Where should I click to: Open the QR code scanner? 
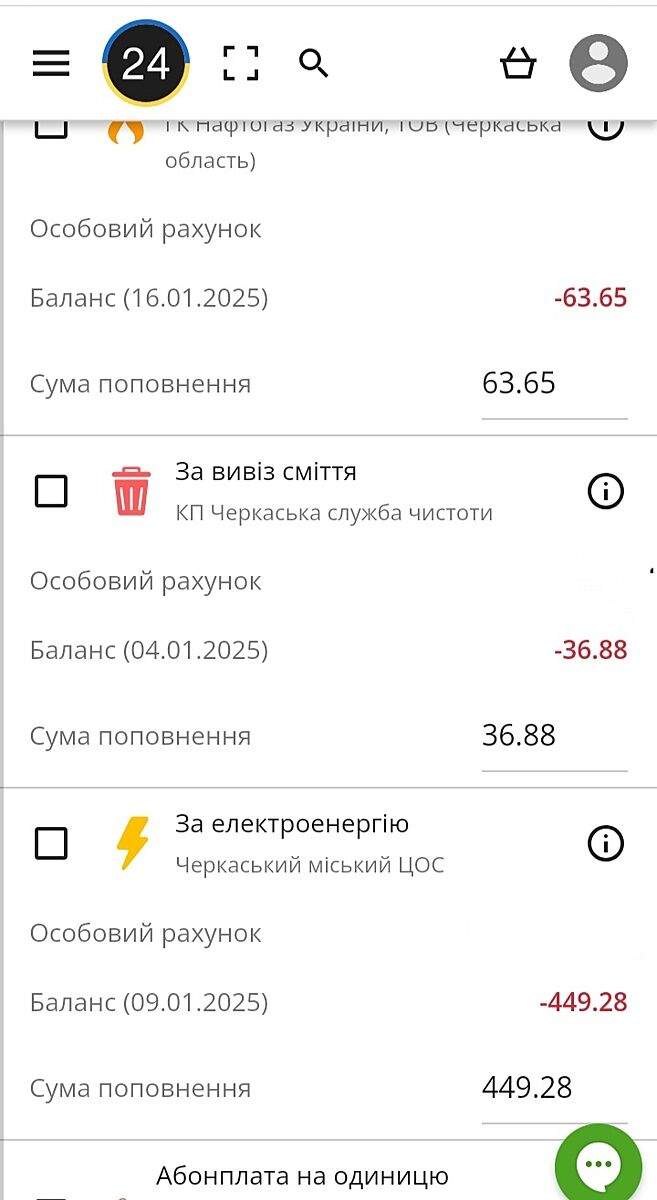click(240, 64)
